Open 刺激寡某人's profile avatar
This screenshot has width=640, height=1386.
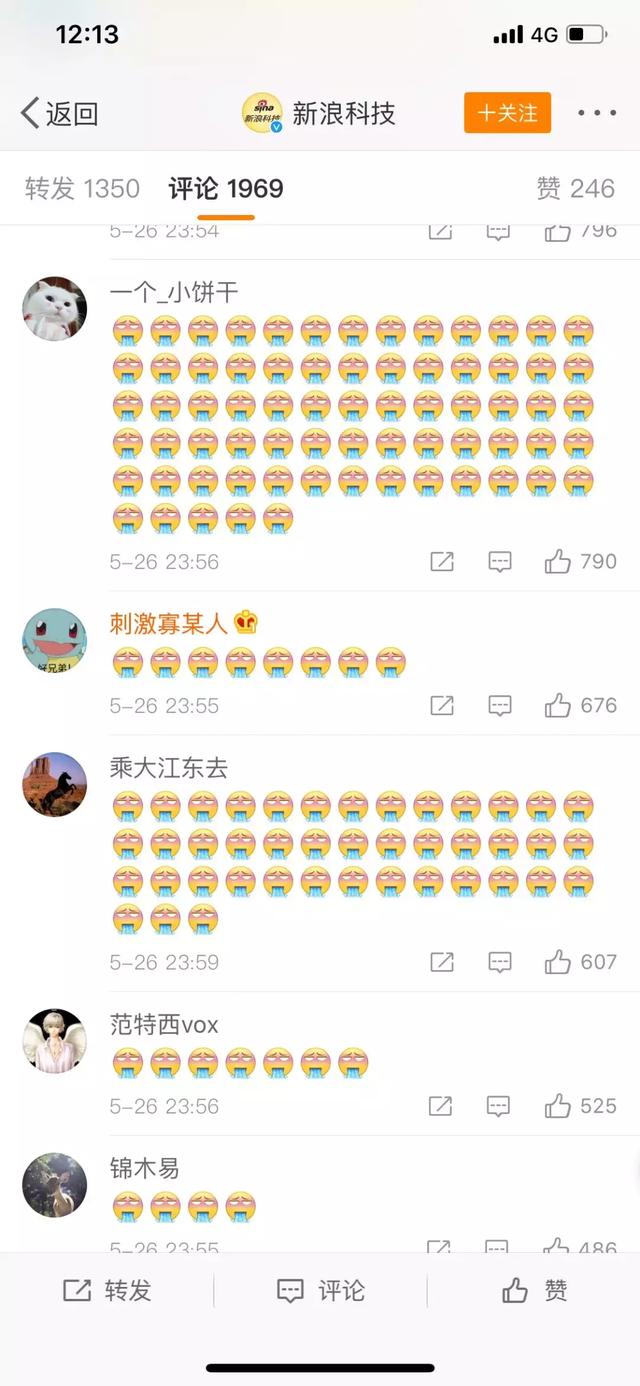(55, 640)
